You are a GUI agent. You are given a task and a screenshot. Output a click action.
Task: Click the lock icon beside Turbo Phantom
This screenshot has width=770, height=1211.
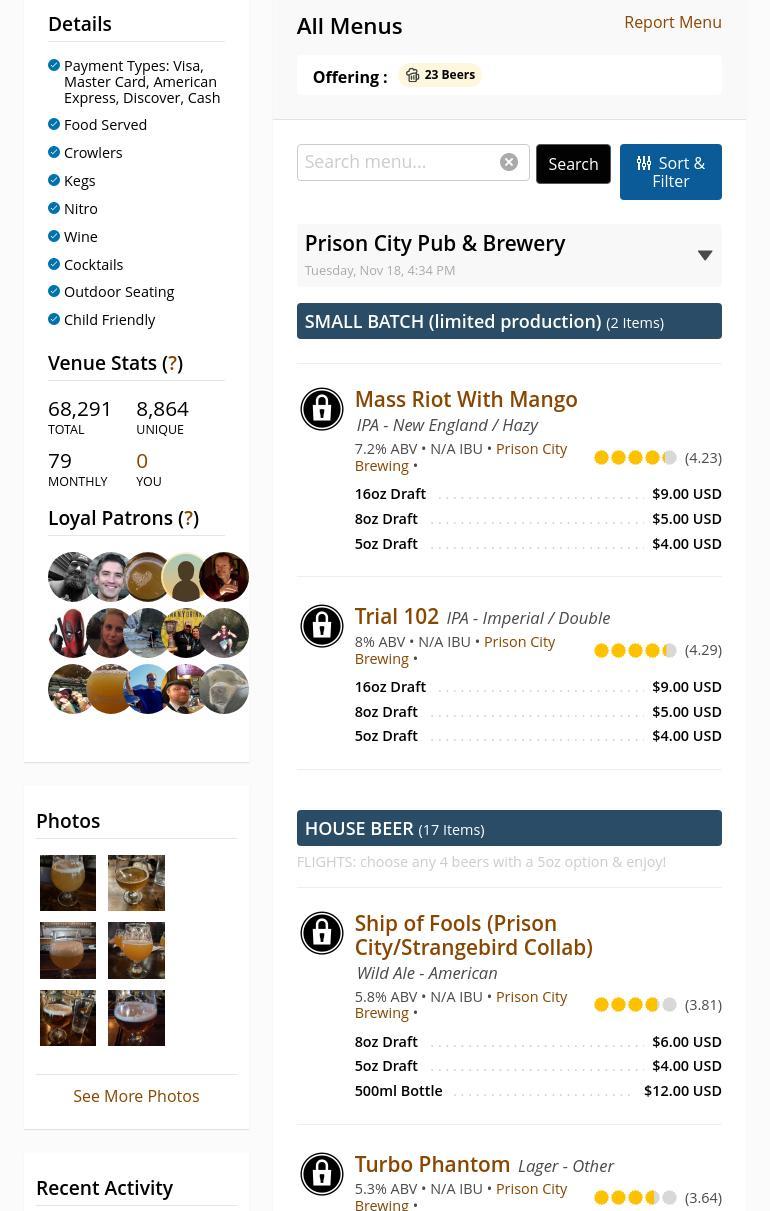[x=321, y=1174]
